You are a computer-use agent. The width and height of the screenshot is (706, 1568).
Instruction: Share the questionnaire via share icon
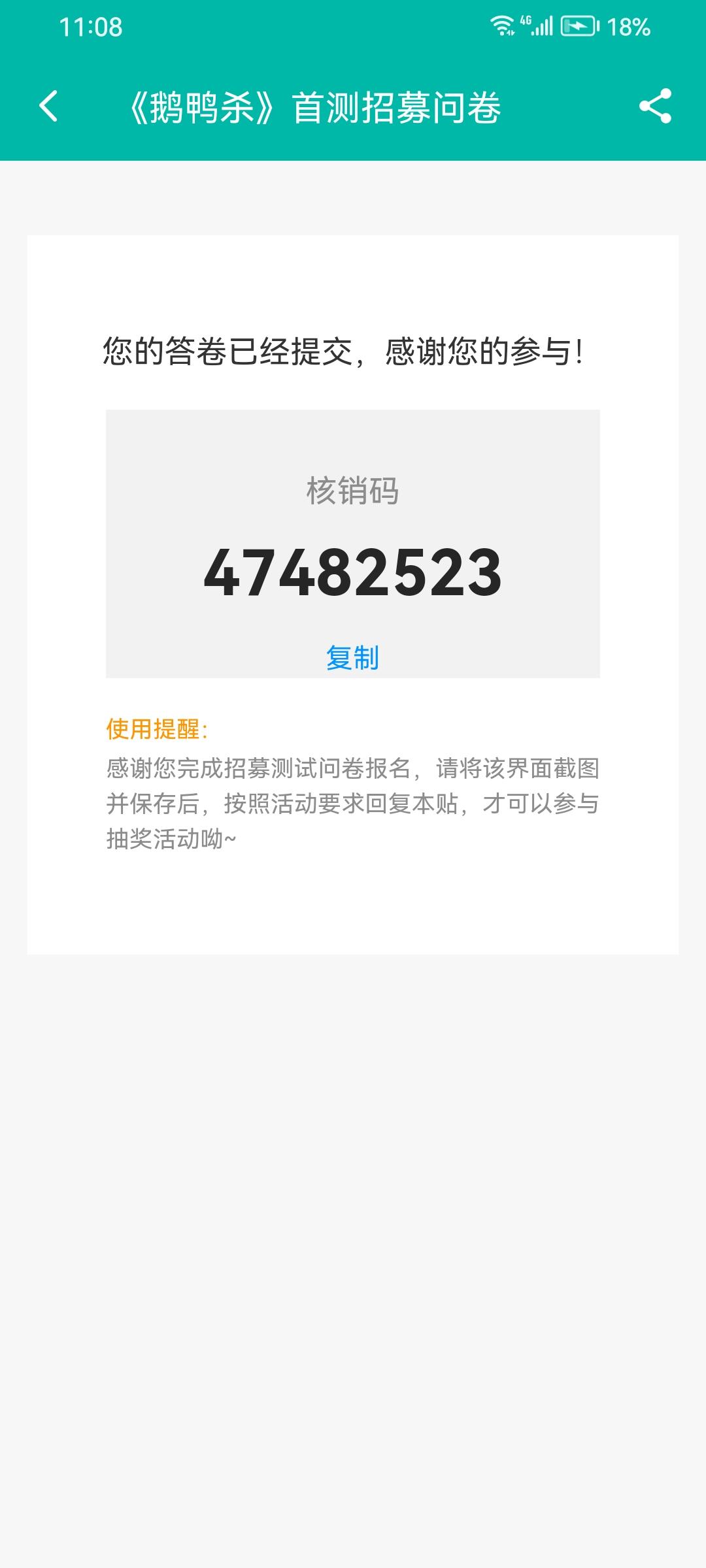point(655,106)
